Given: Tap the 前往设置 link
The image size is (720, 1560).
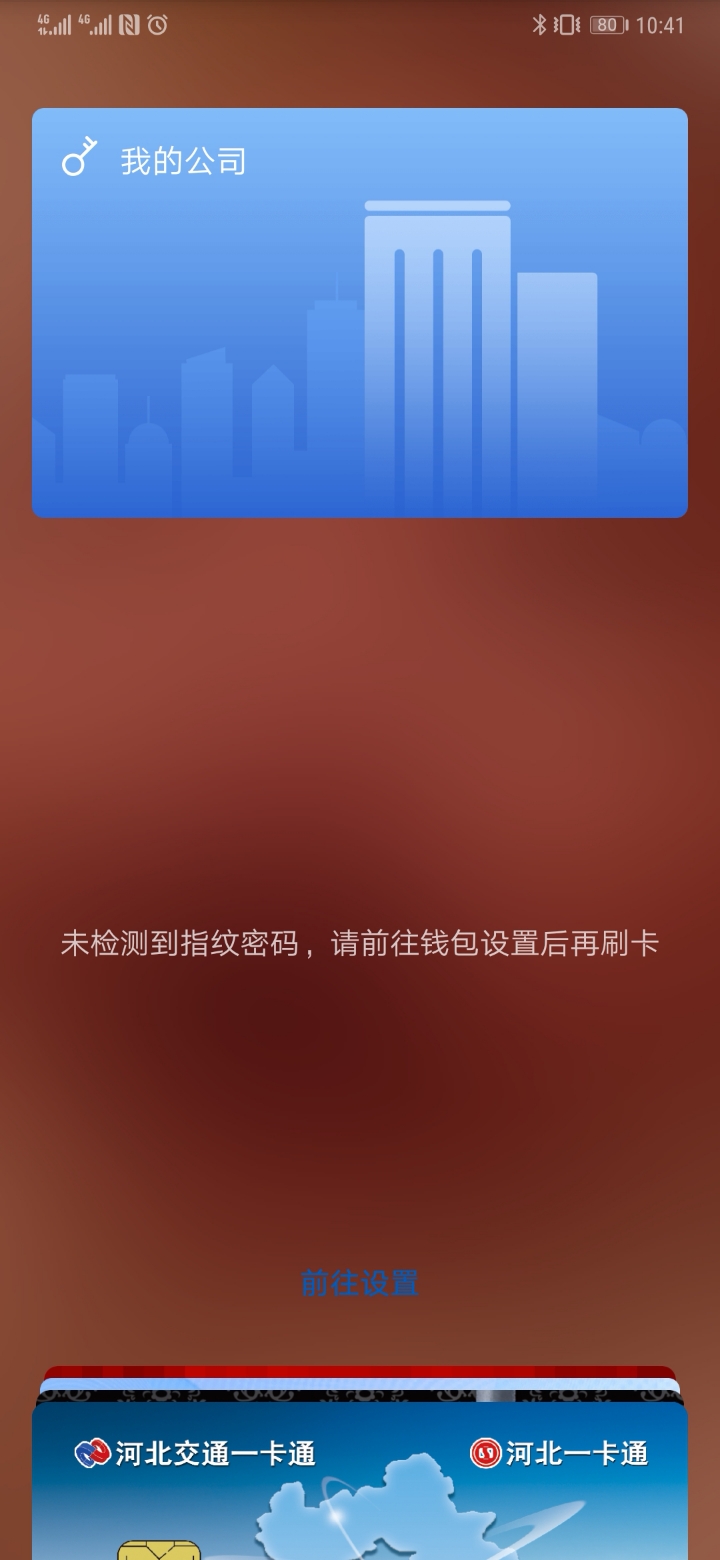Looking at the screenshot, I should pos(359,1282).
